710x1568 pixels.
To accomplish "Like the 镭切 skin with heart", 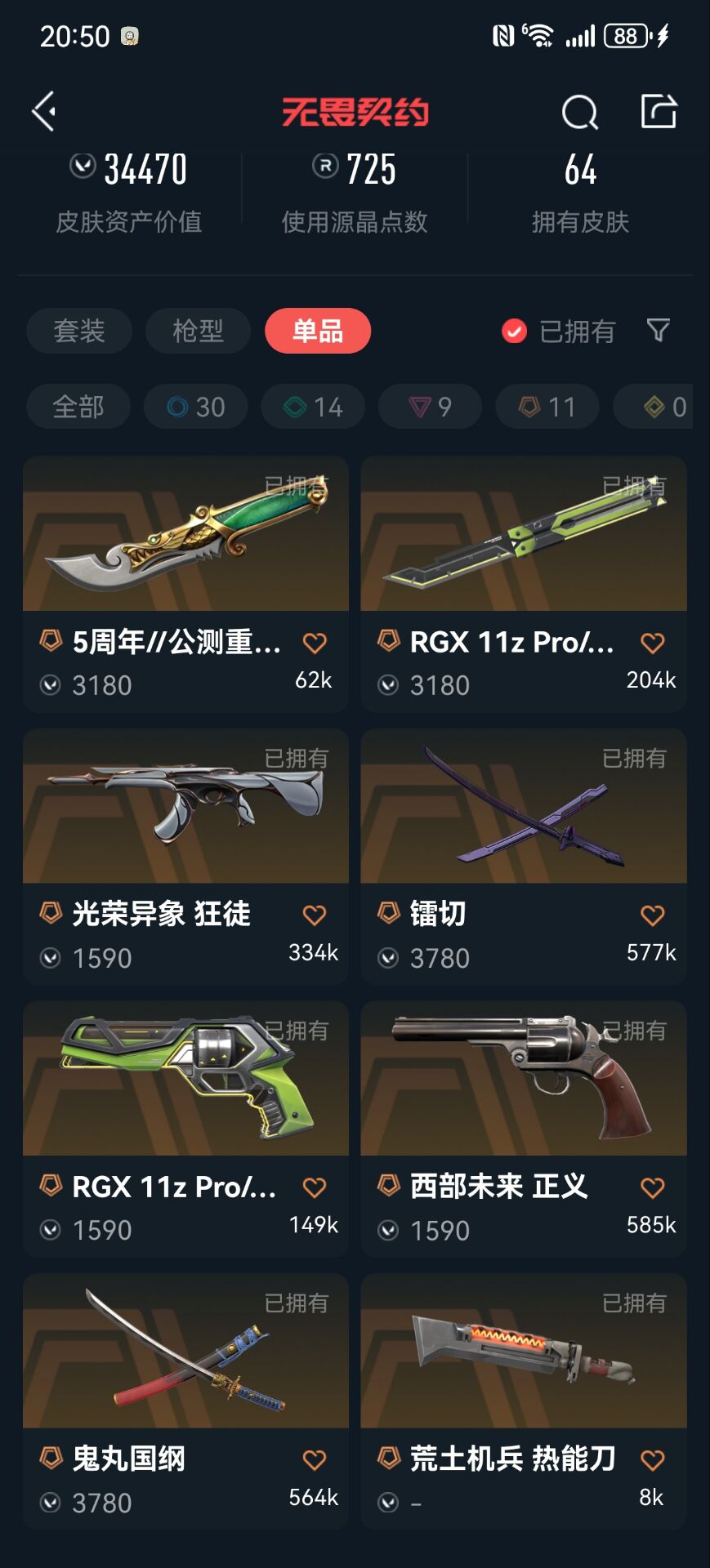I will pos(652,915).
